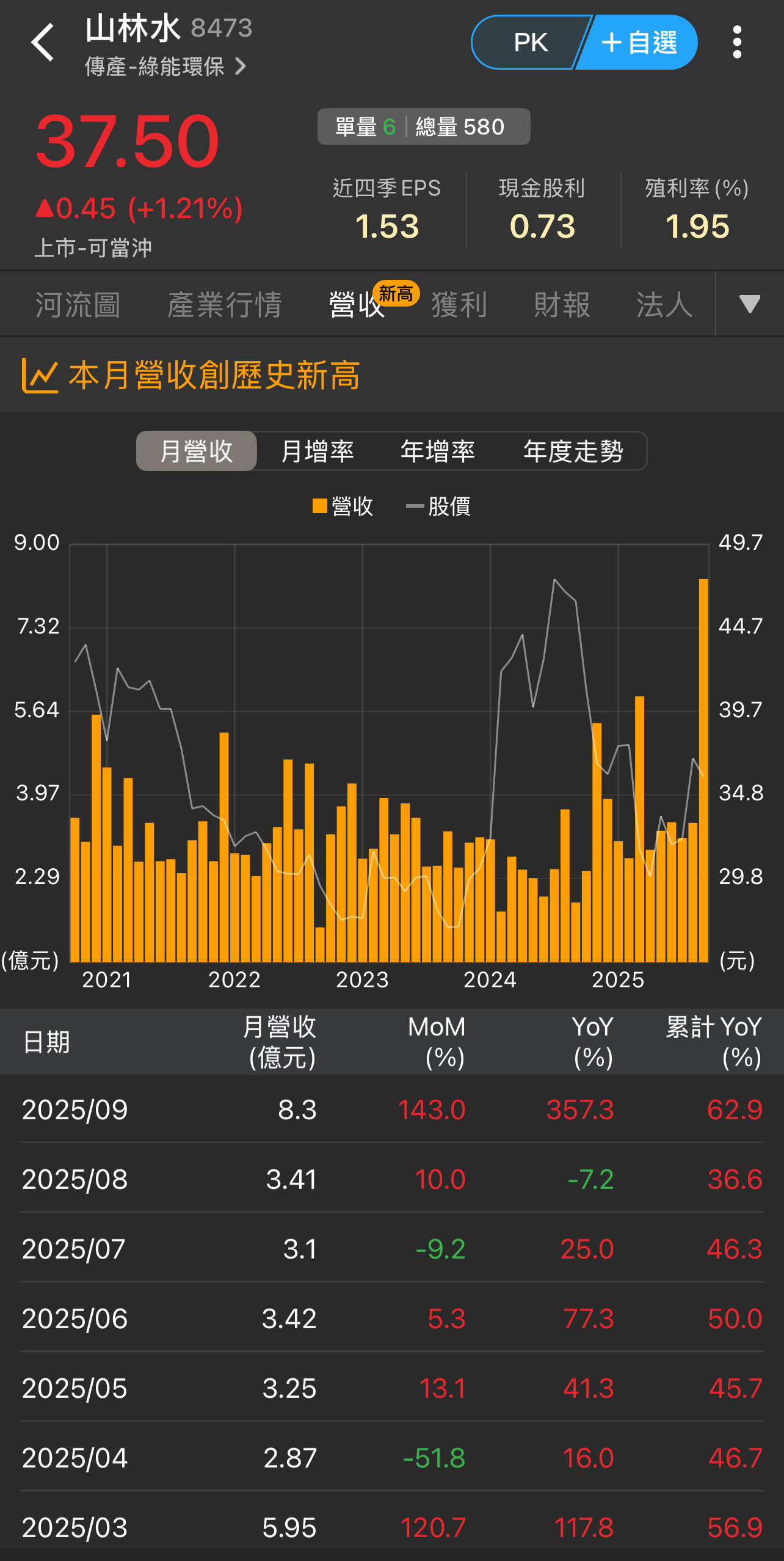The width and height of the screenshot is (784, 1561).
Task: Switch to the 產業行情 tab
Action: pos(225,304)
